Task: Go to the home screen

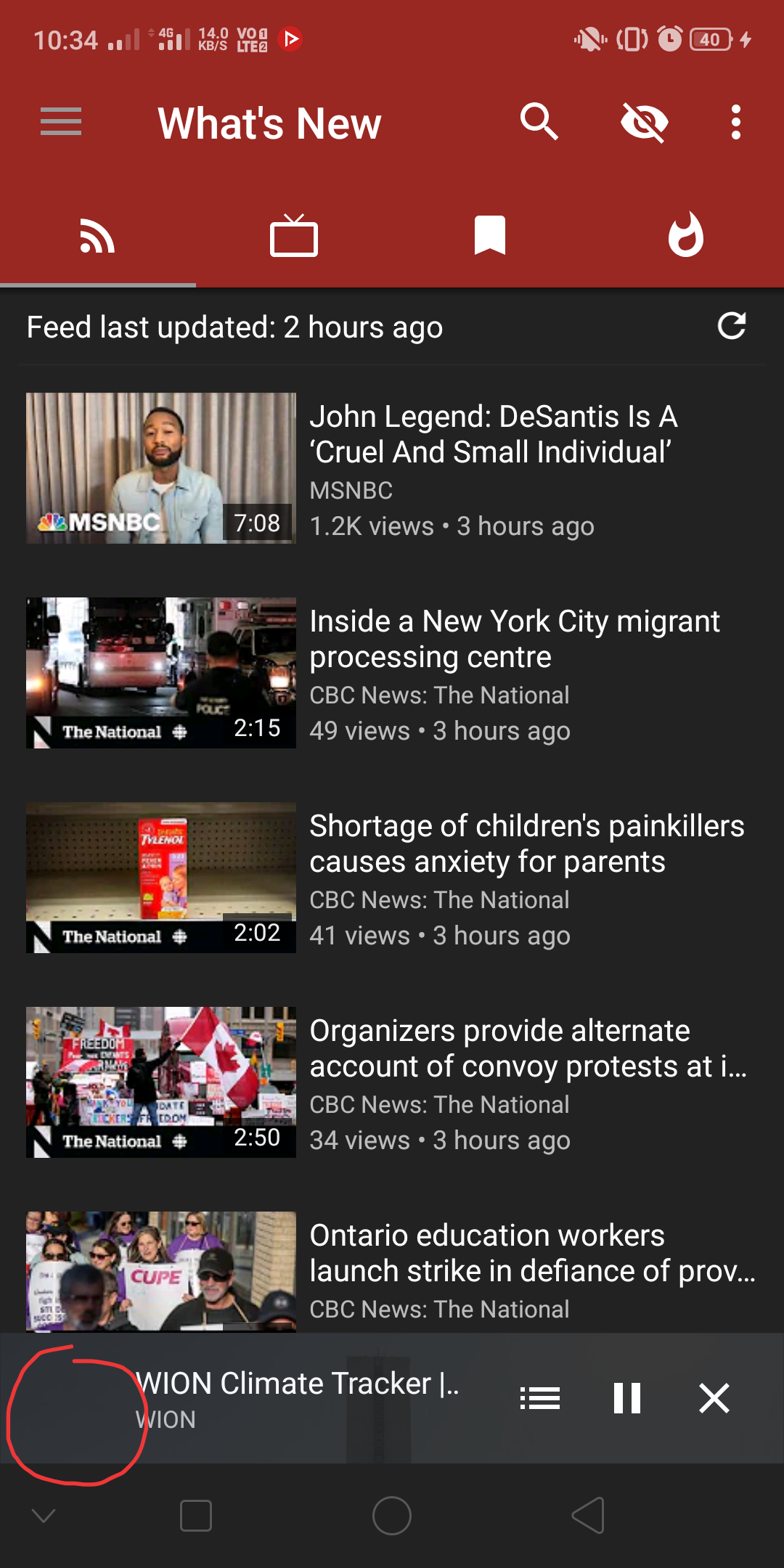Action: click(x=392, y=1516)
